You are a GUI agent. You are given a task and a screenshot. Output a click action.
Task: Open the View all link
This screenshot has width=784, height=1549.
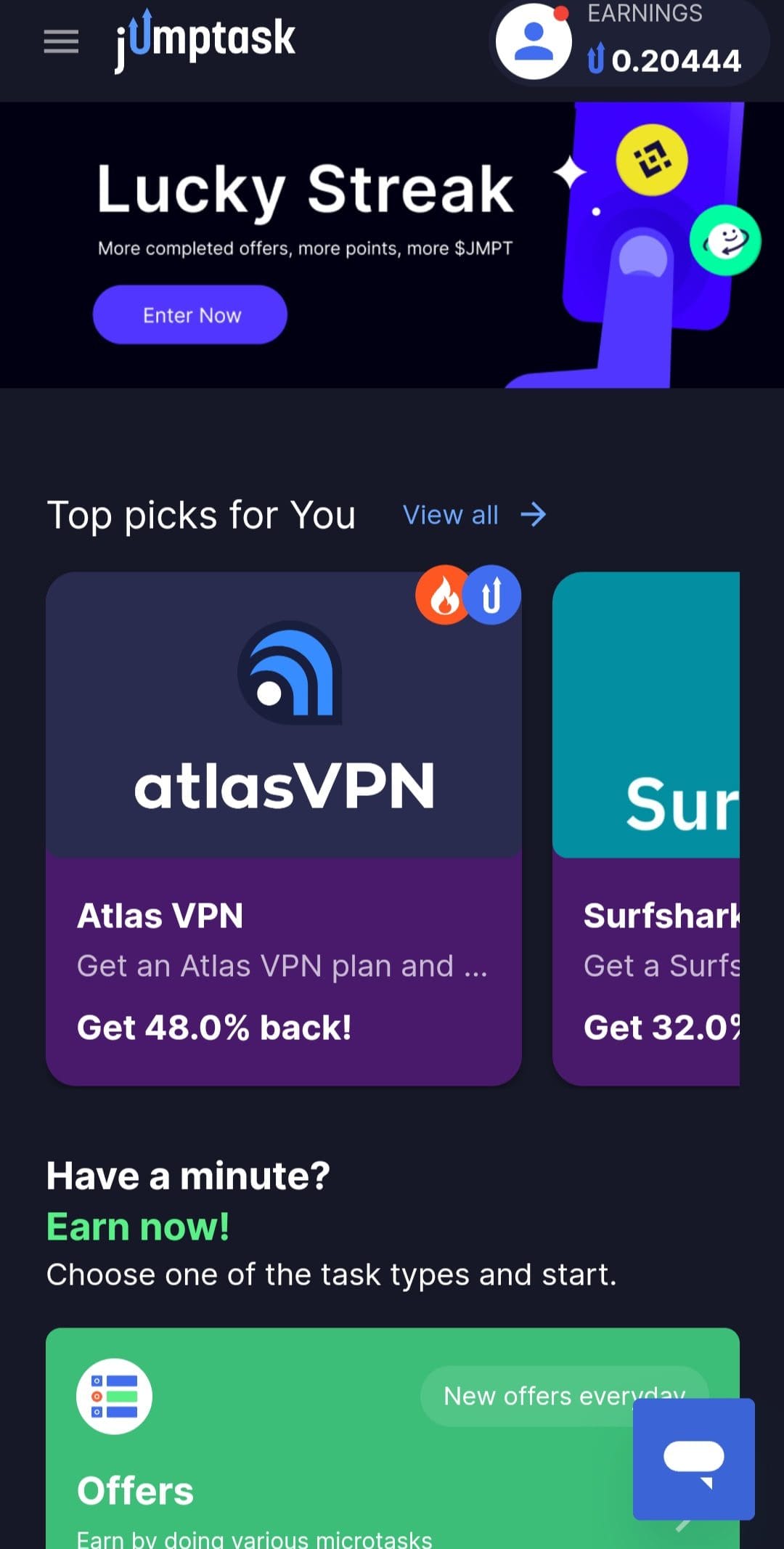pyautogui.click(x=475, y=515)
